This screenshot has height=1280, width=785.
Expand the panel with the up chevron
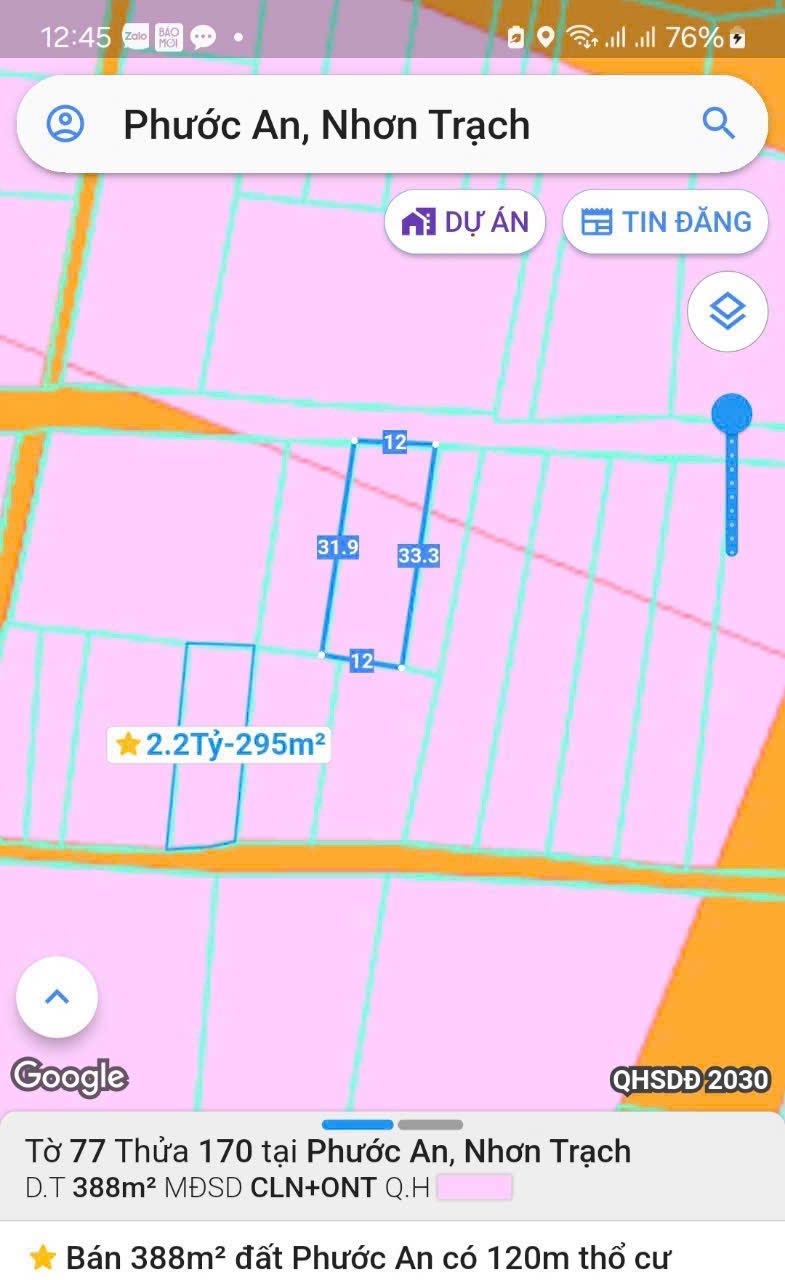[57, 997]
